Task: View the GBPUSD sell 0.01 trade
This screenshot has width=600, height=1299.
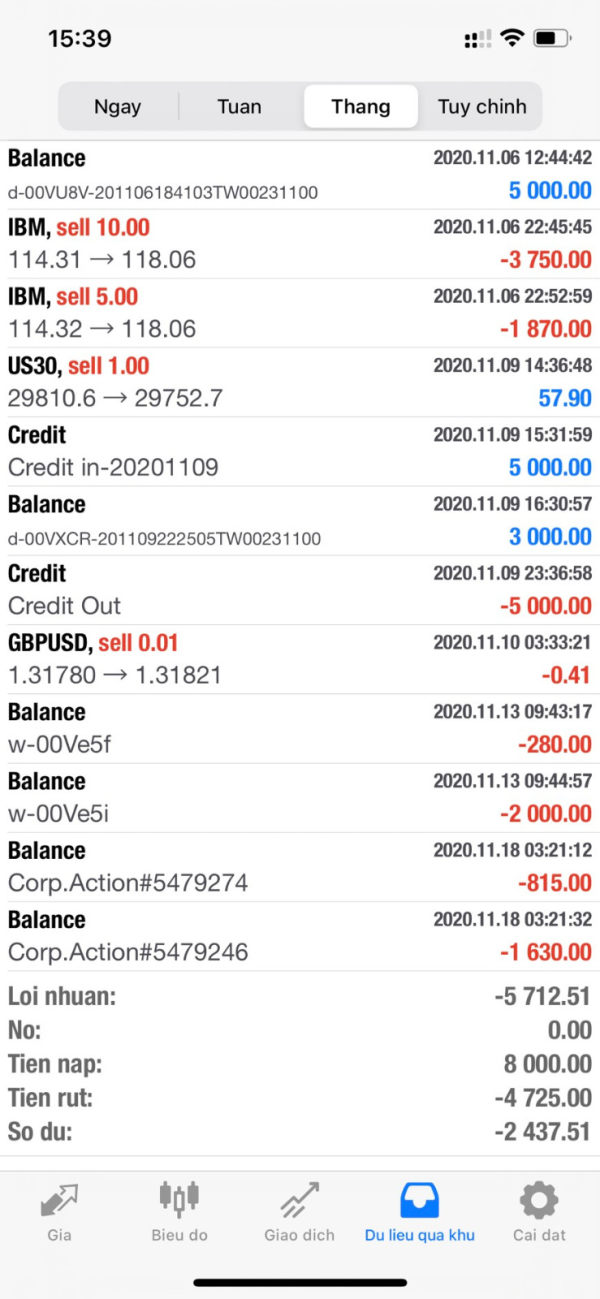Action: (300, 659)
